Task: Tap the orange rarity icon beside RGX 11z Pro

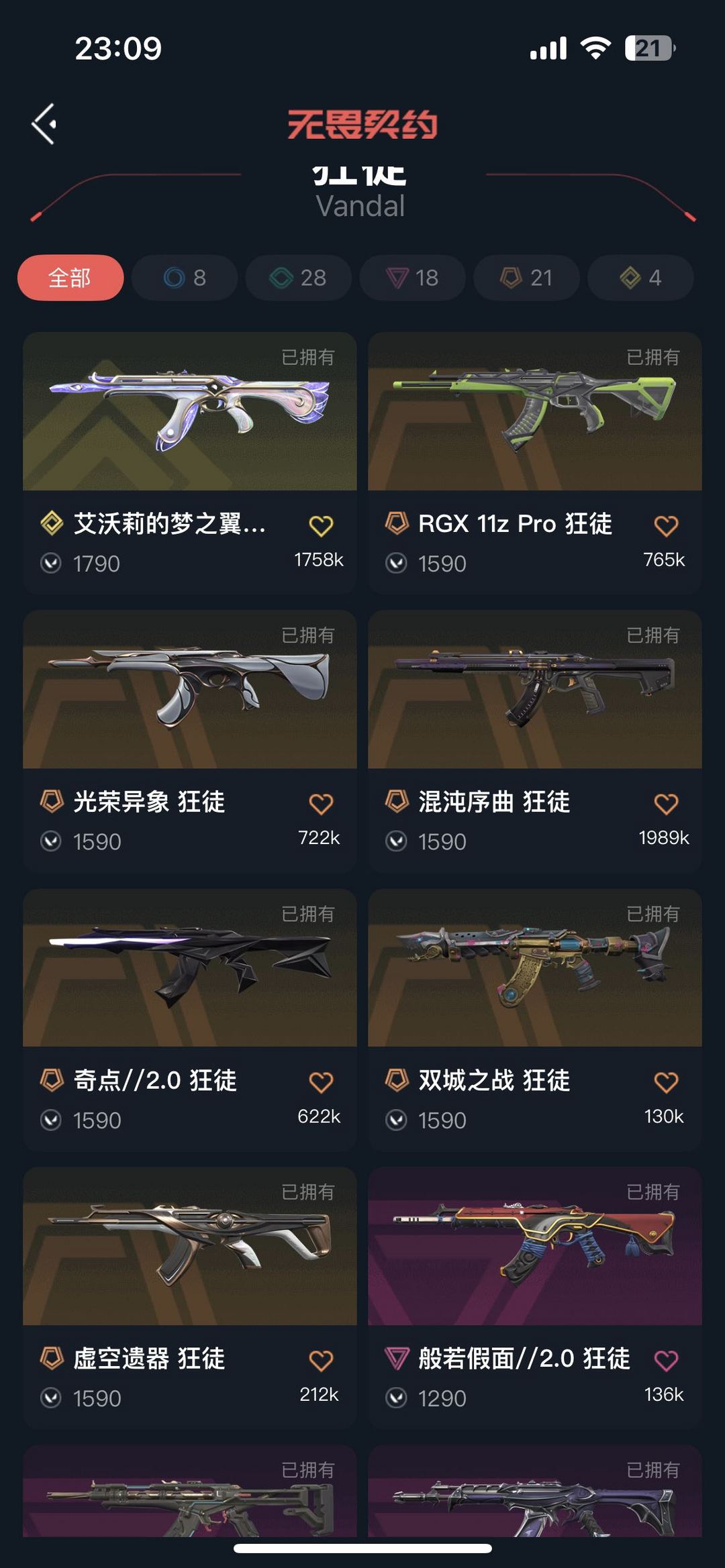Action: (x=397, y=524)
